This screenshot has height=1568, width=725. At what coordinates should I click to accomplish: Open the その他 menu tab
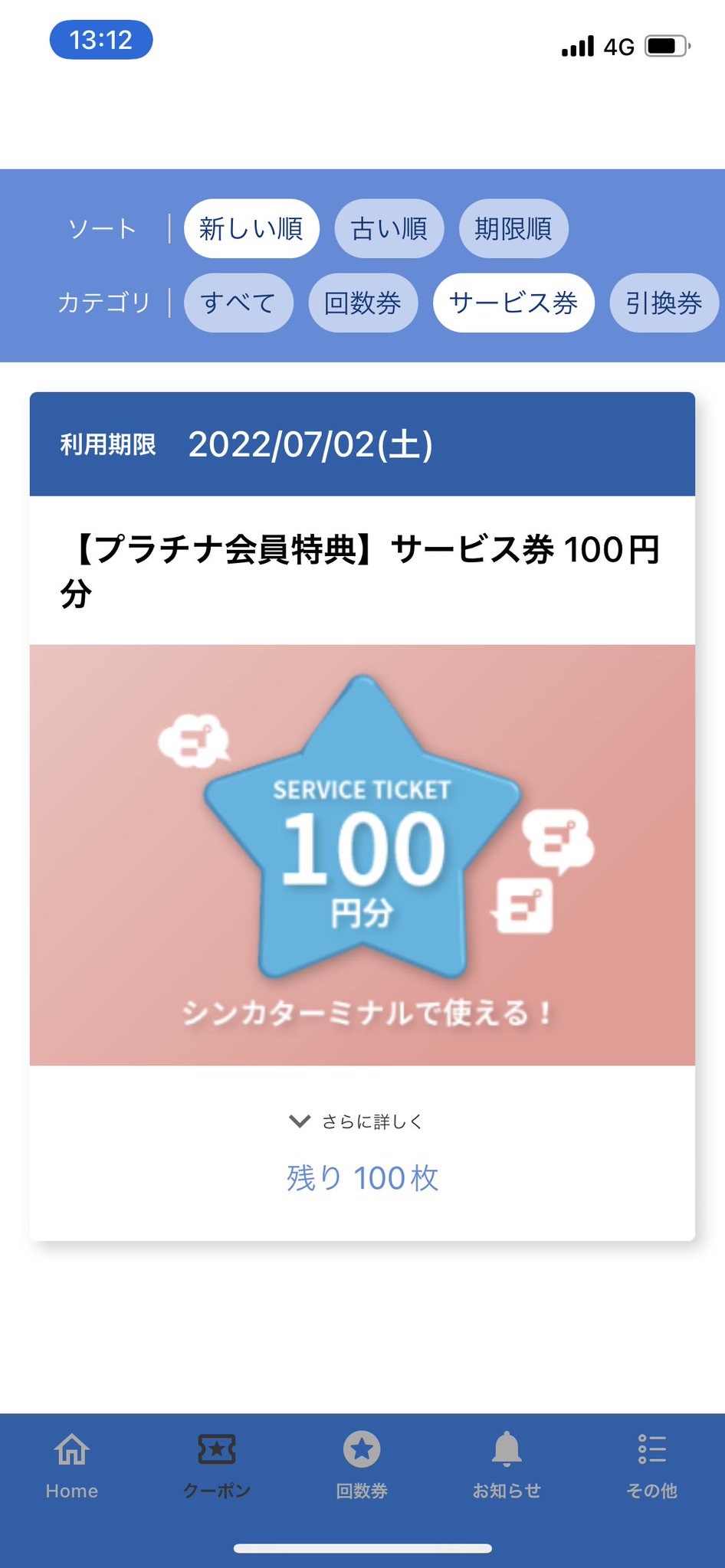pyautogui.click(x=651, y=1467)
